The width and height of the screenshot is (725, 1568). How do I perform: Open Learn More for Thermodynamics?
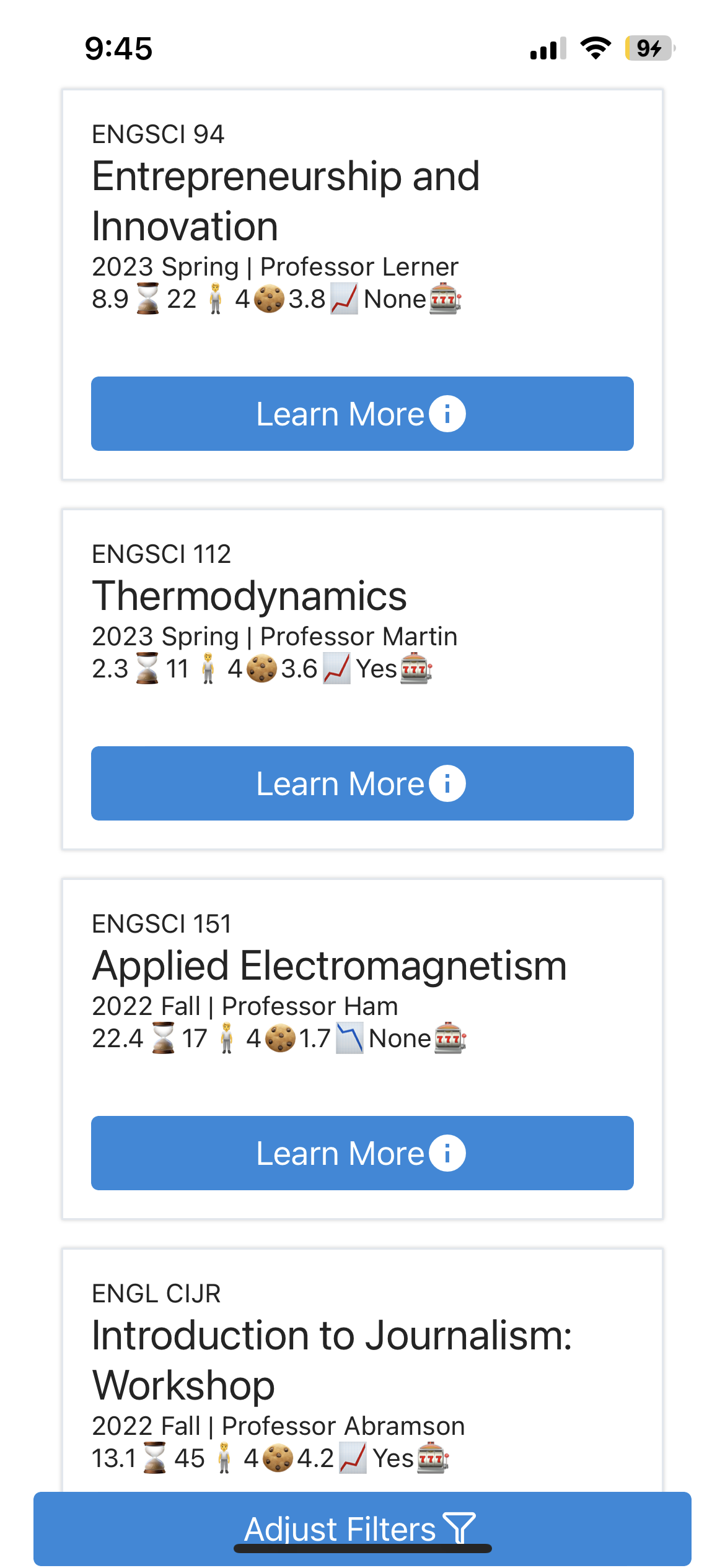tap(362, 783)
